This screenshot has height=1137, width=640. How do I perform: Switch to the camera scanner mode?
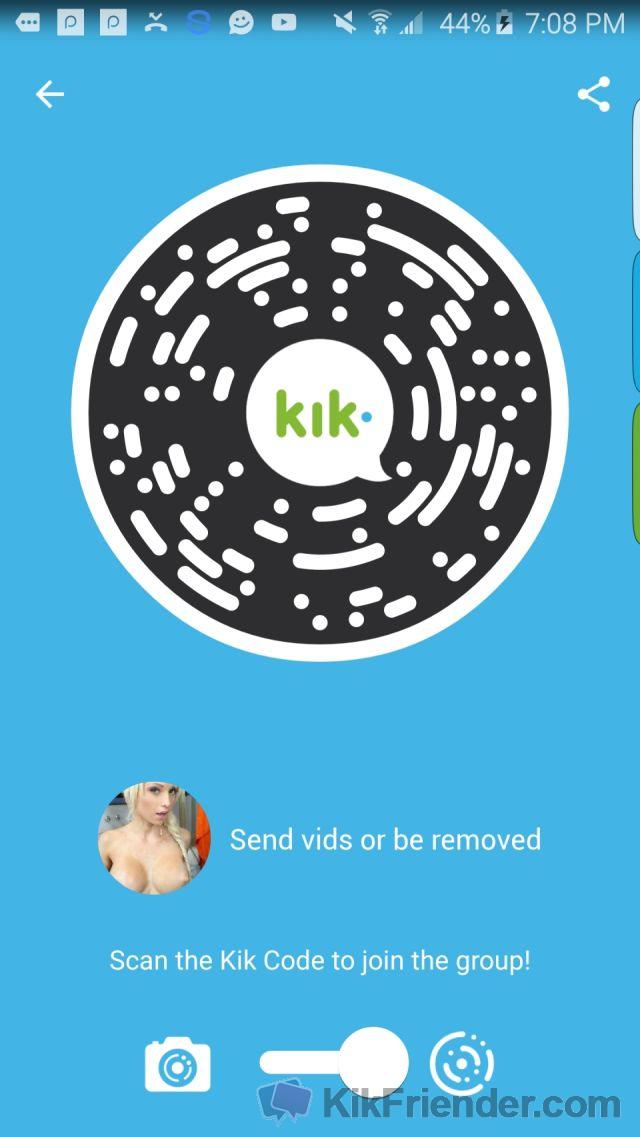click(178, 1065)
